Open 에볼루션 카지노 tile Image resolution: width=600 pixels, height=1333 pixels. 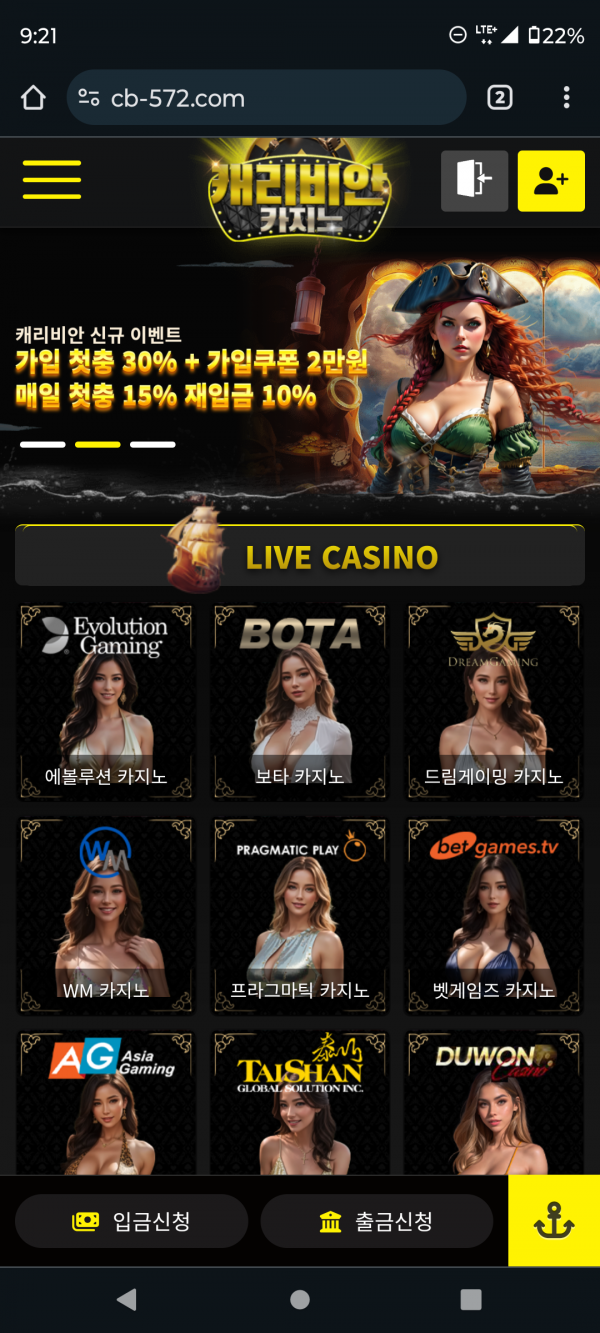[x=106, y=701]
